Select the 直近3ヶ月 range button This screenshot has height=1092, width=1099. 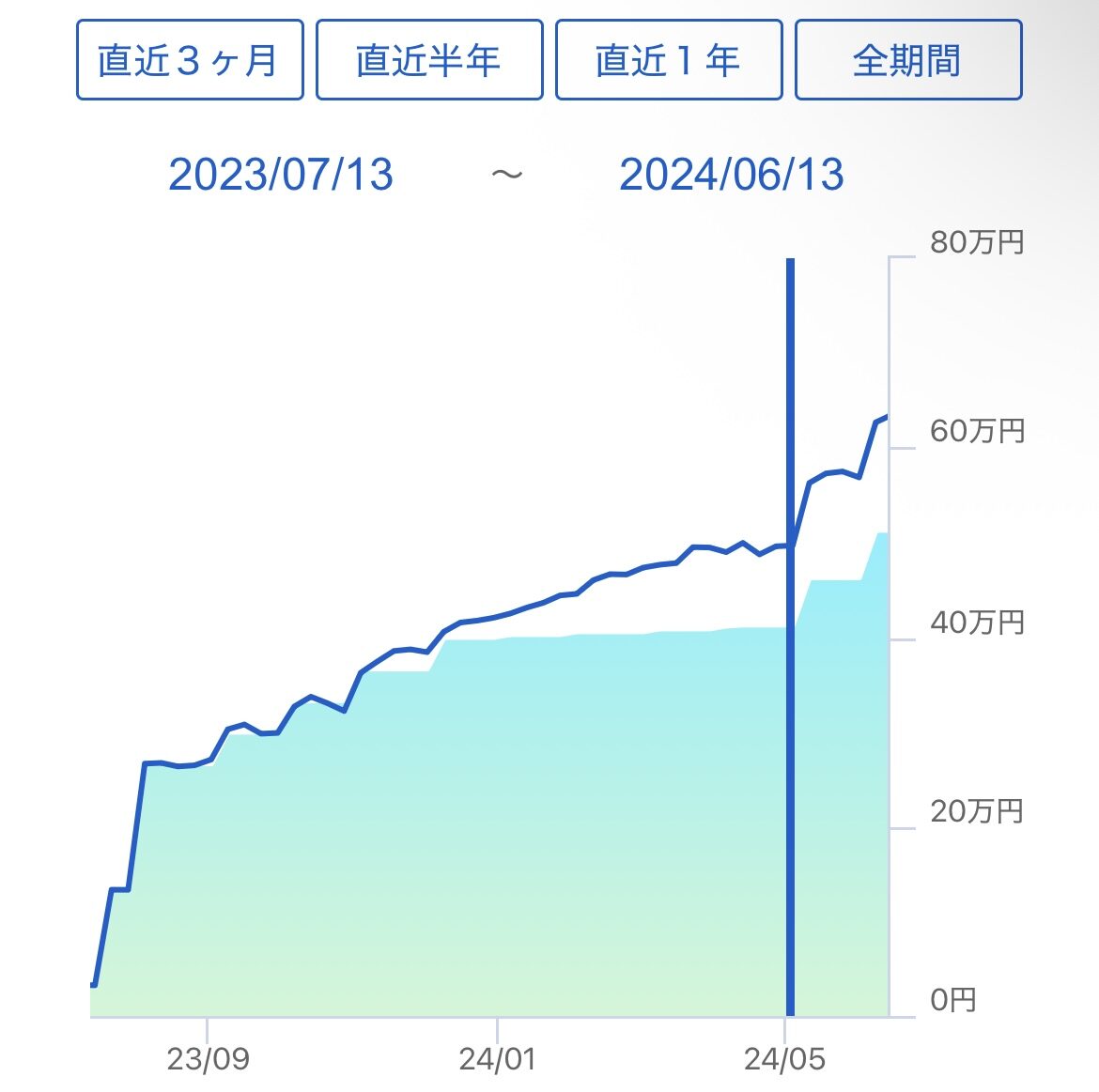point(190,60)
